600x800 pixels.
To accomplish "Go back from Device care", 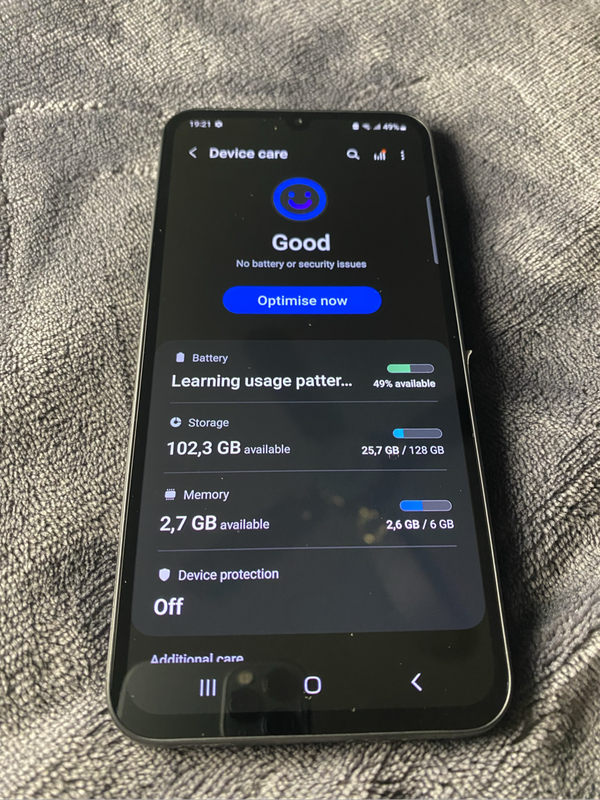I will coord(193,153).
